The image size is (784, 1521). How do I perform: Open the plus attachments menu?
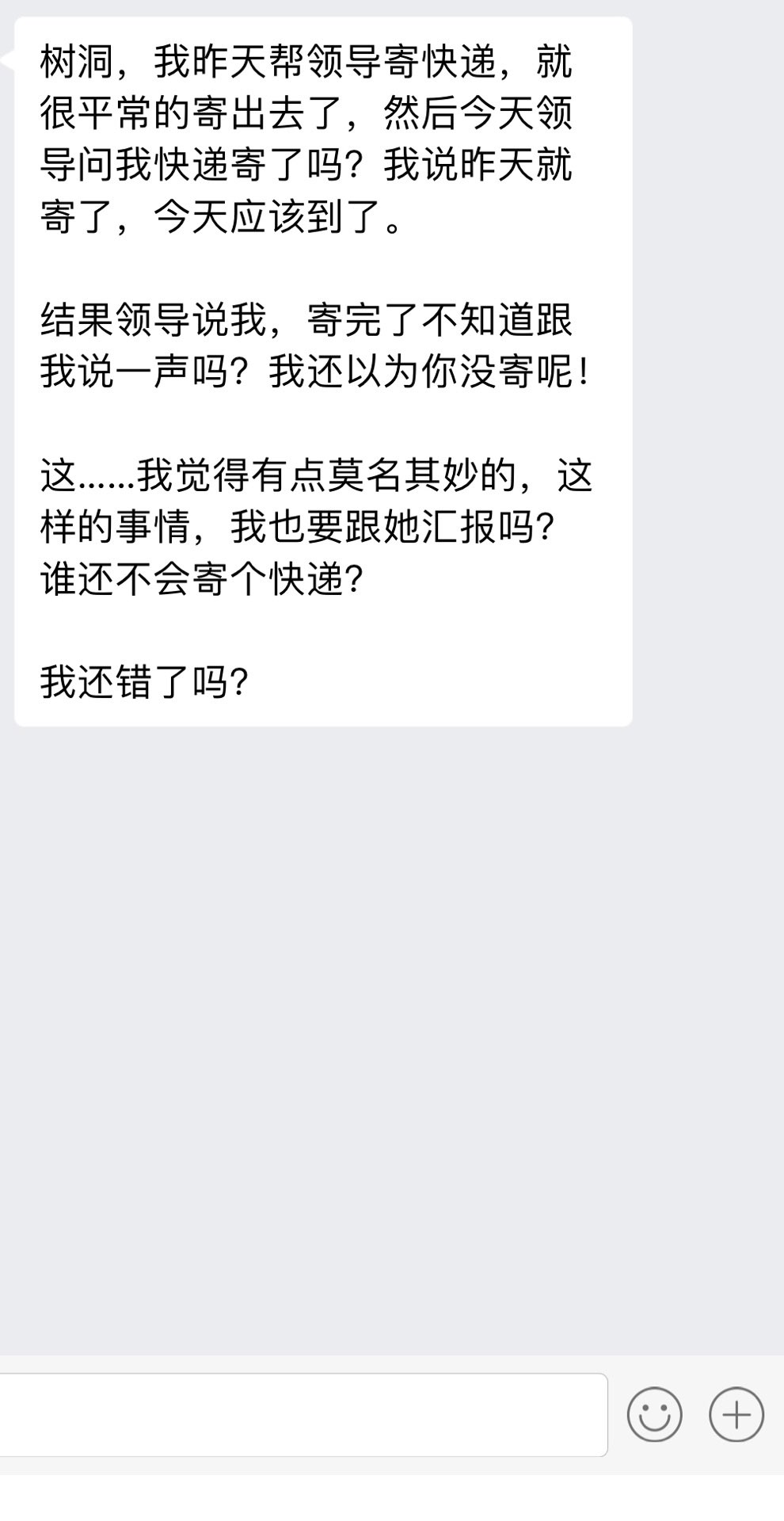736,1414
